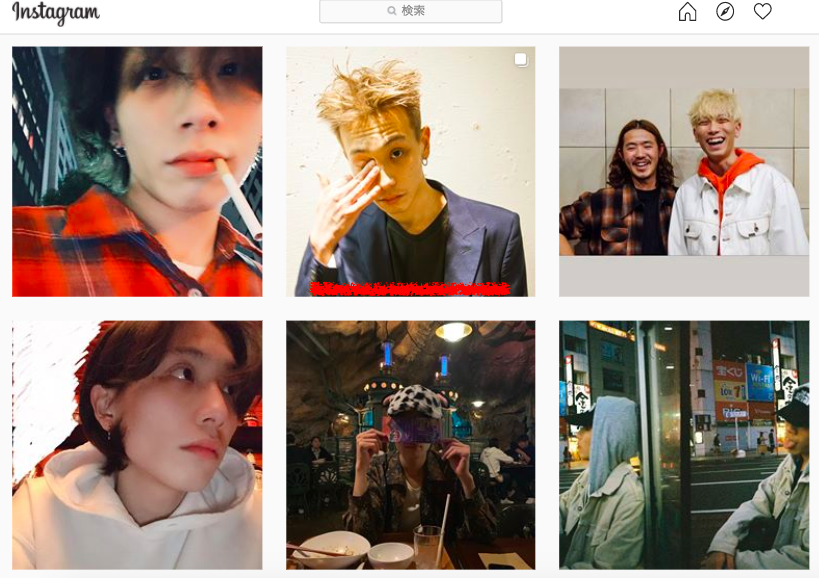Open the night street scene post
The image size is (819, 578).
click(x=684, y=445)
